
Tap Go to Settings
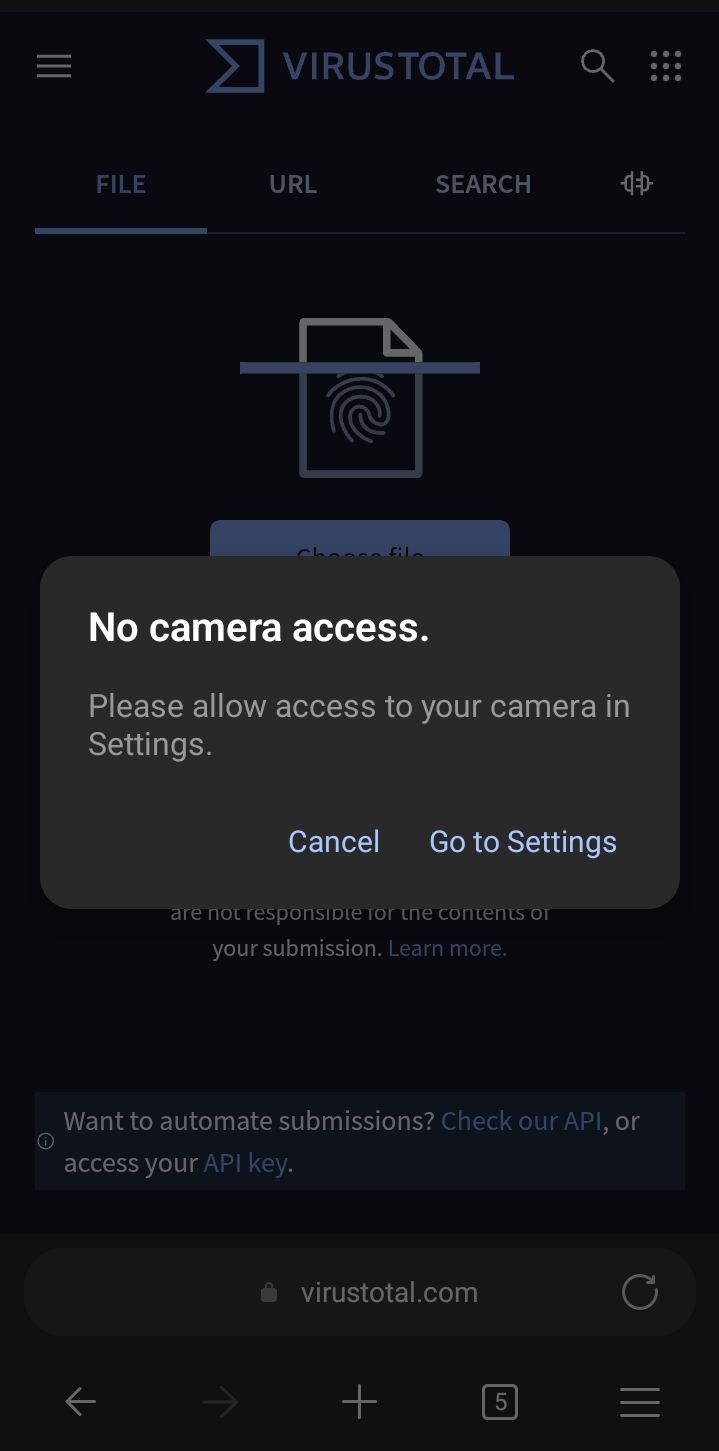click(522, 842)
